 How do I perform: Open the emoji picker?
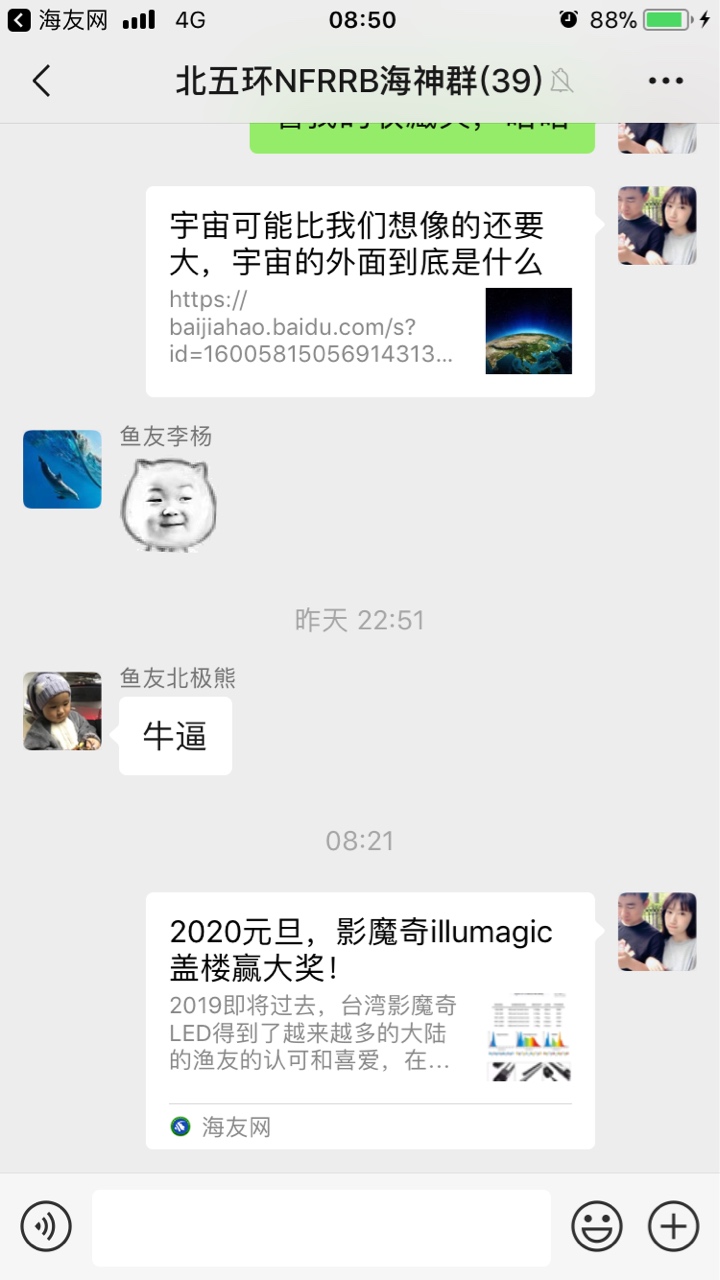597,1226
